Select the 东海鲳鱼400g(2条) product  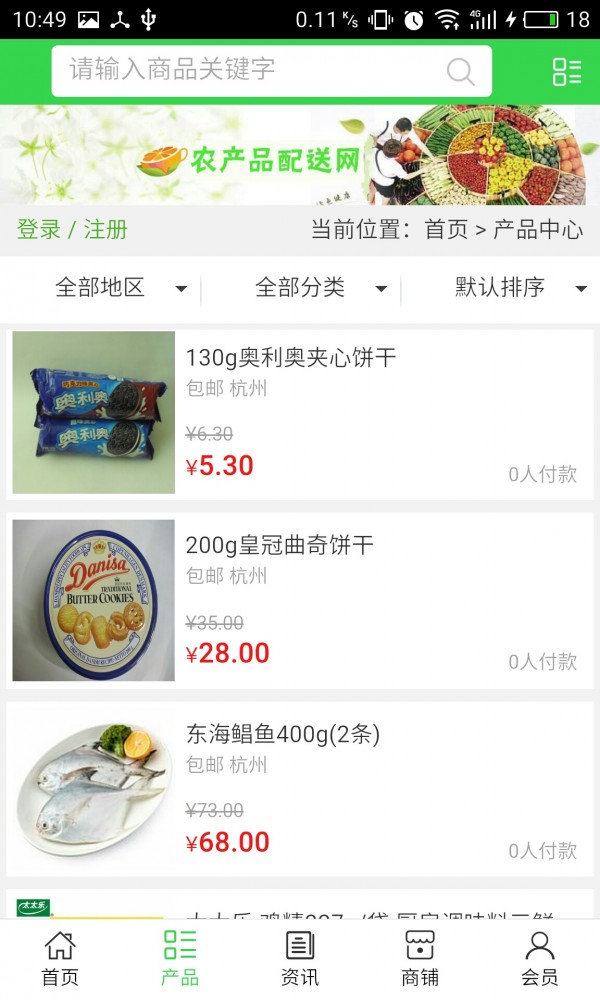(283, 734)
